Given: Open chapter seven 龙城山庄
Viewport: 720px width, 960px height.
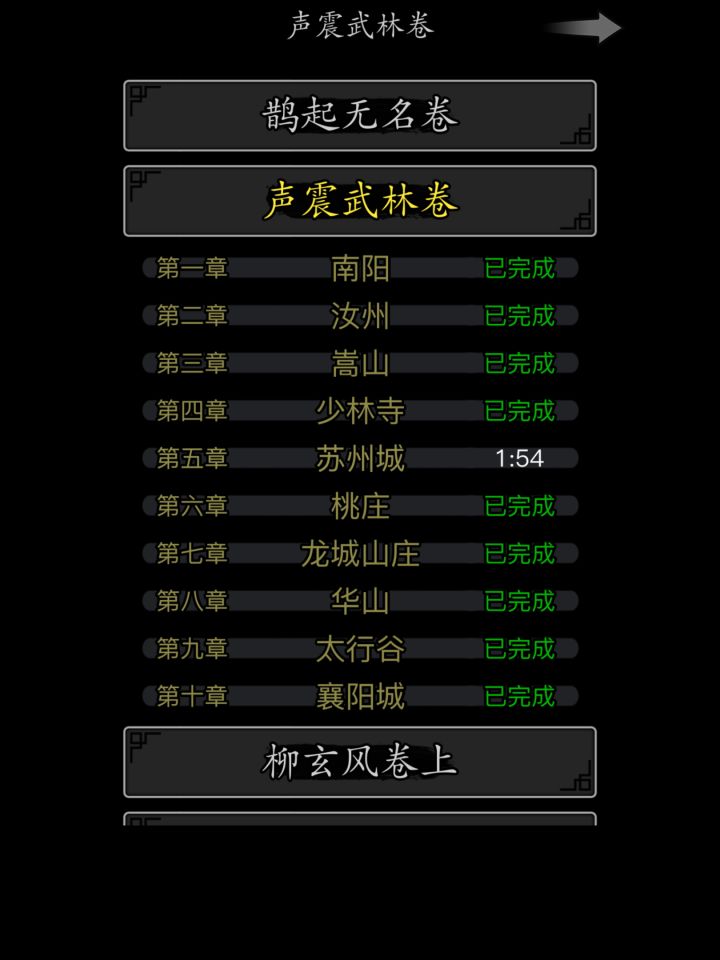Looking at the screenshot, I should point(360,555).
